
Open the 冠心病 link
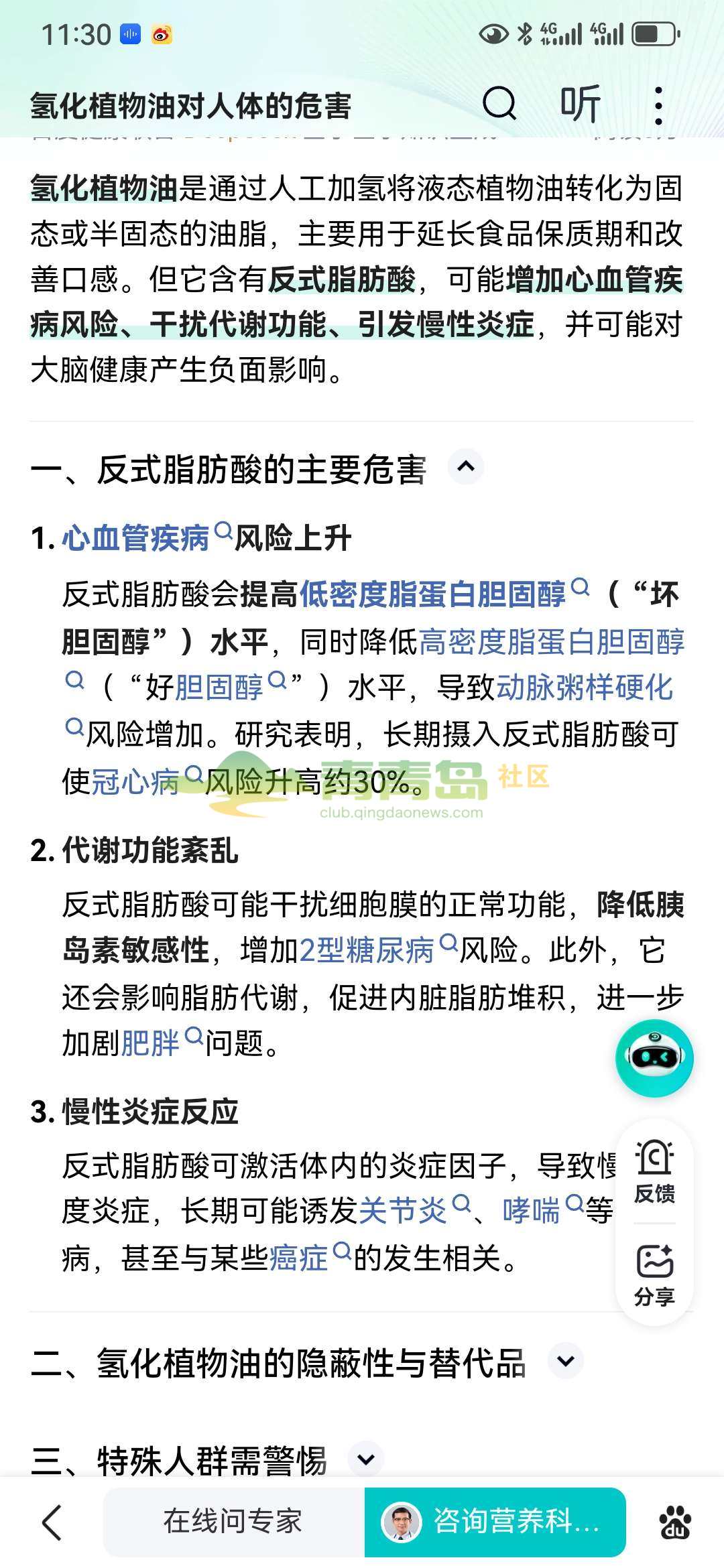pyautogui.click(x=135, y=781)
